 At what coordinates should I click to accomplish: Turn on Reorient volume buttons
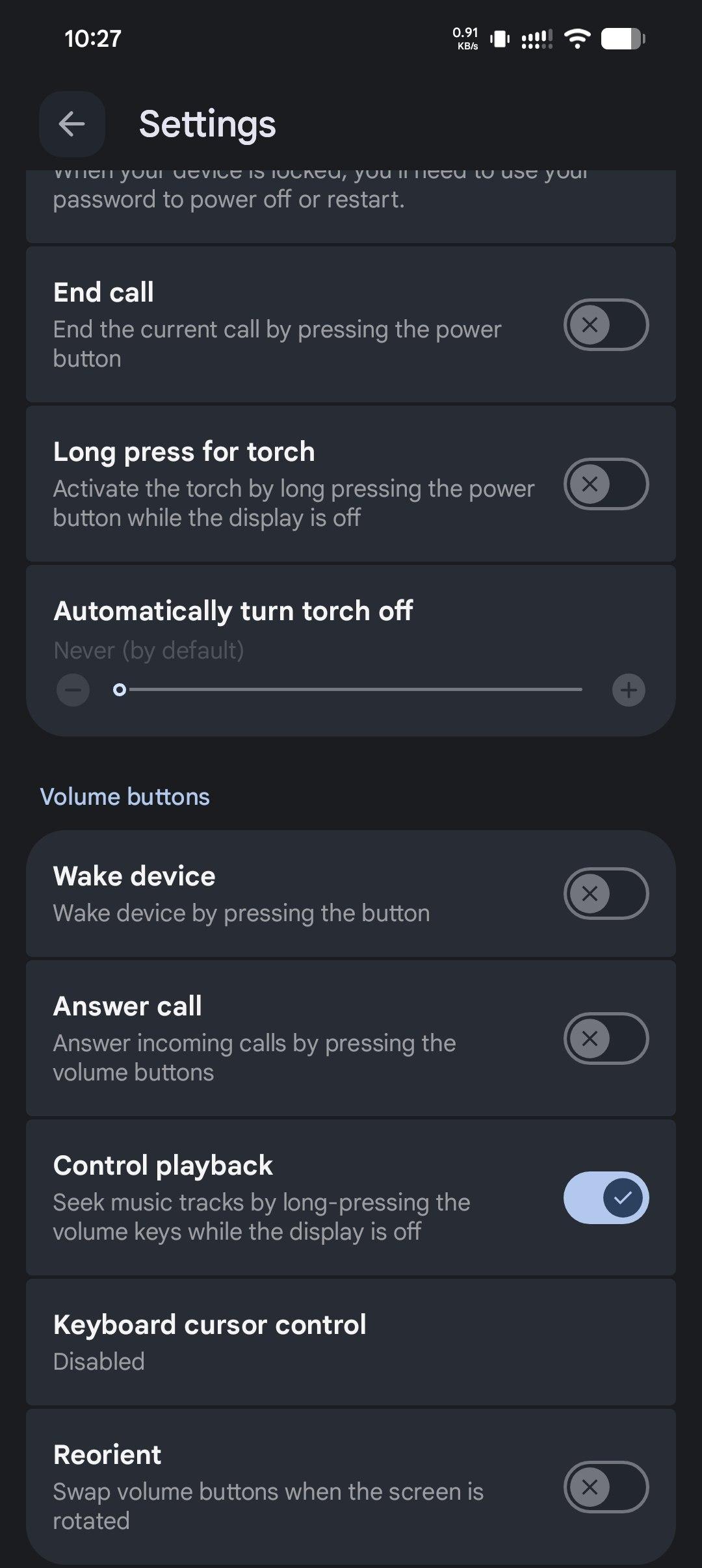pyautogui.click(x=605, y=1487)
